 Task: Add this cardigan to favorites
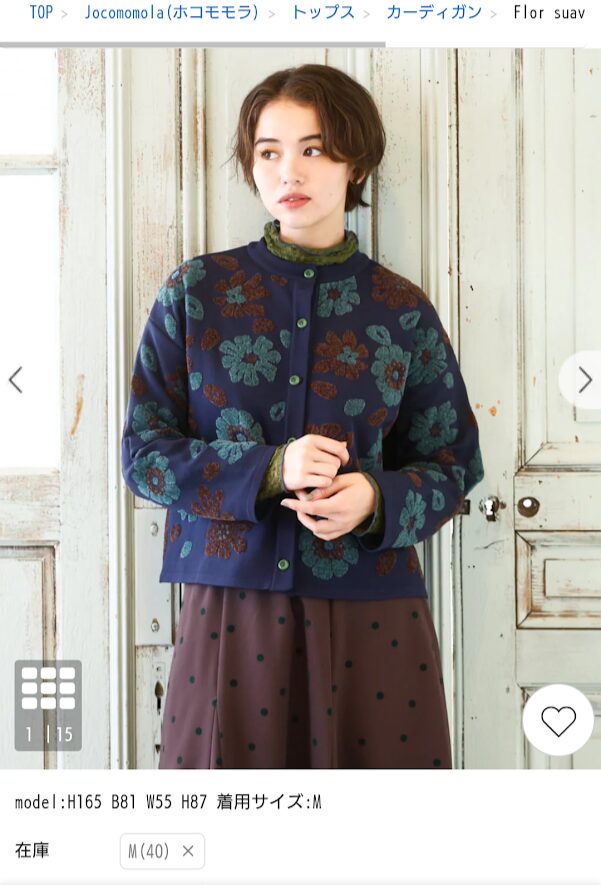(x=558, y=720)
